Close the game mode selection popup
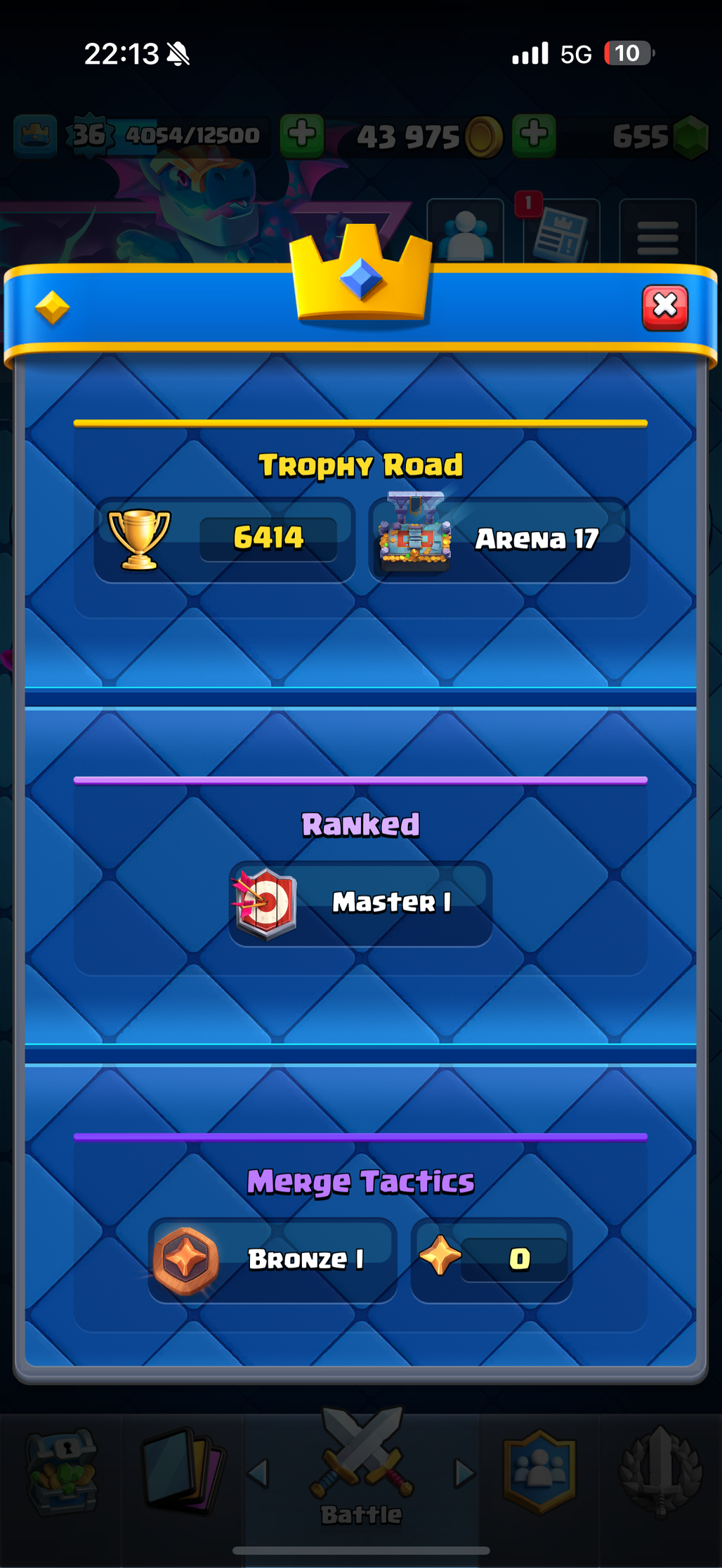Viewport: 722px width, 1568px height. (x=664, y=307)
